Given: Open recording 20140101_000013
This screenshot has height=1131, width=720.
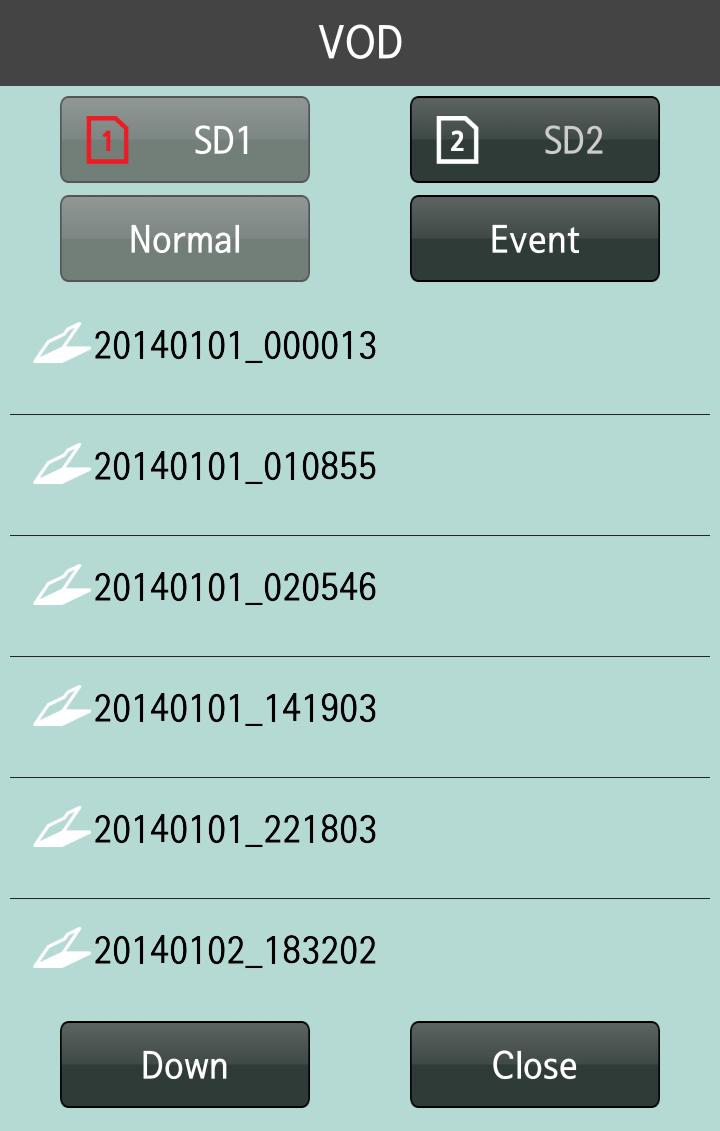Looking at the screenshot, I should pyautogui.click(x=235, y=346).
